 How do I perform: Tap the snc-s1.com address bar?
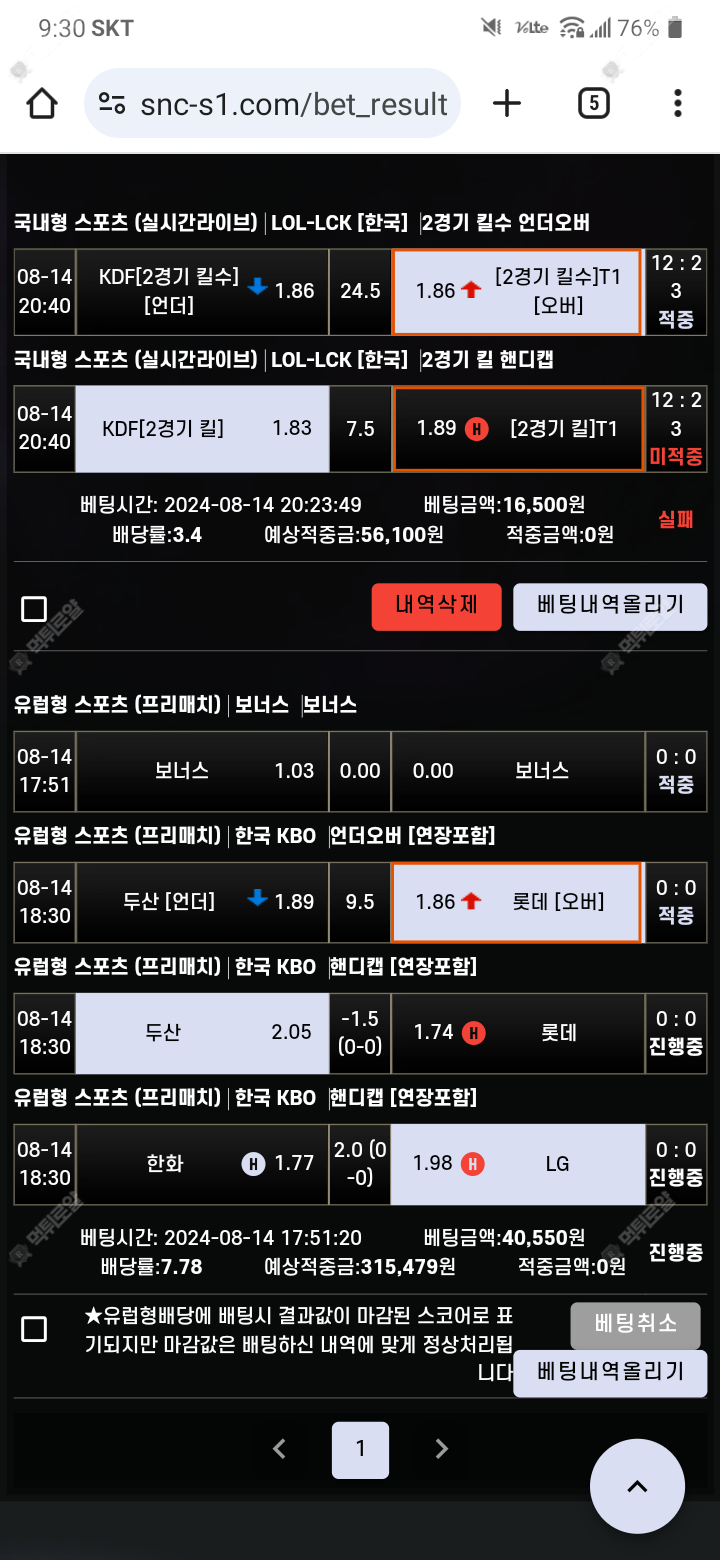(272, 103)
